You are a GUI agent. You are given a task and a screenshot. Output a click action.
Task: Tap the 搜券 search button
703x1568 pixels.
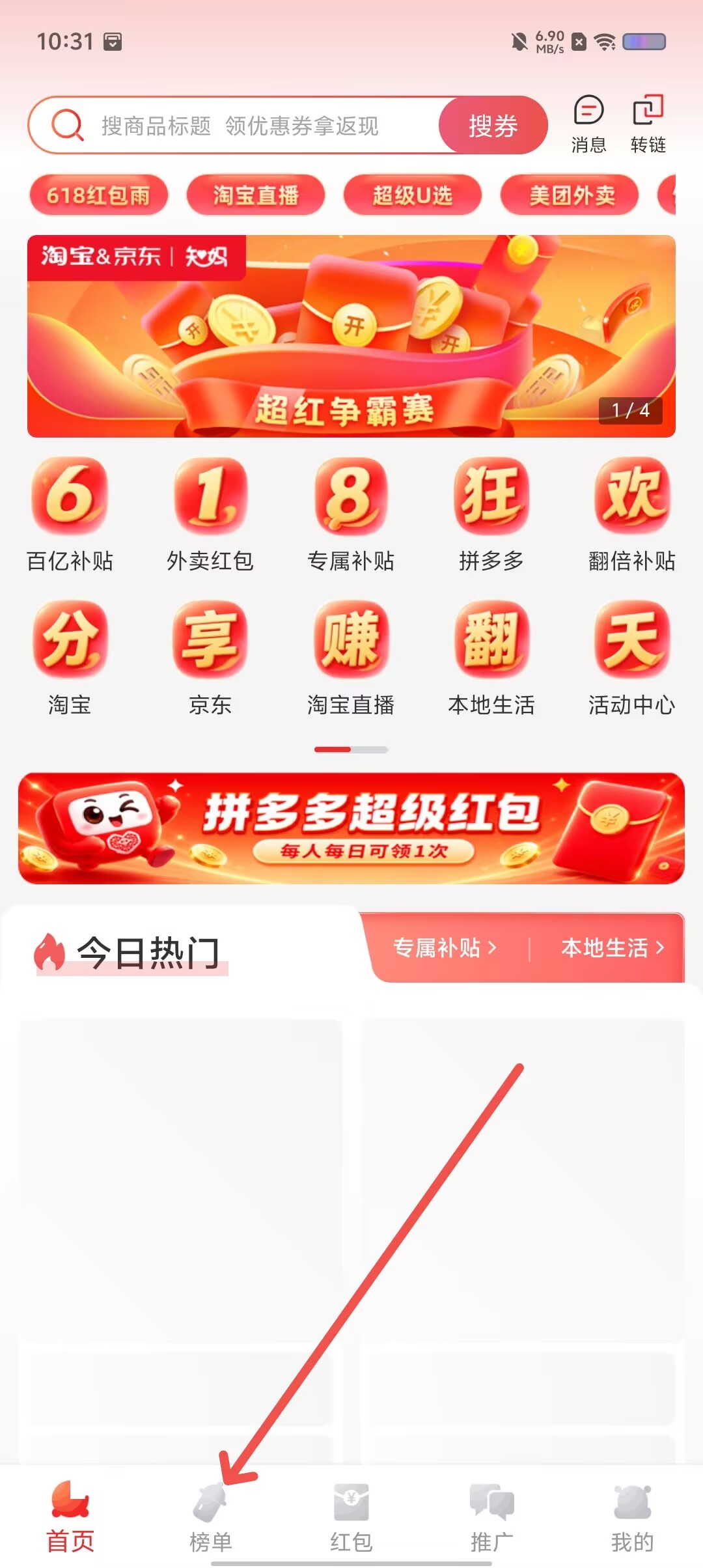coord(493,126)
